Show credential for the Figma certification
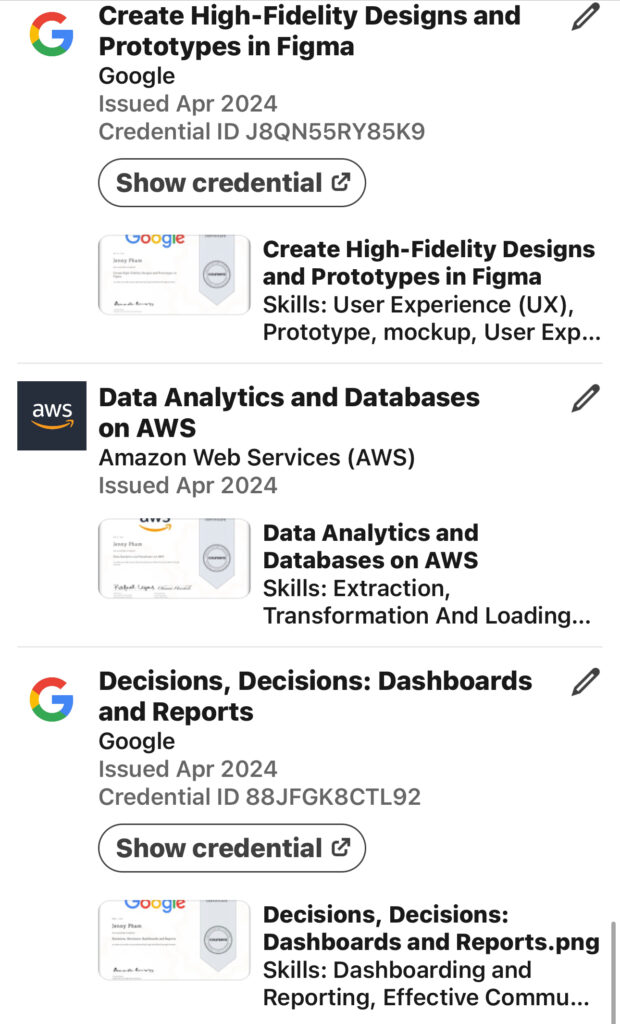The image size is (620, 1024). point(232,183)
